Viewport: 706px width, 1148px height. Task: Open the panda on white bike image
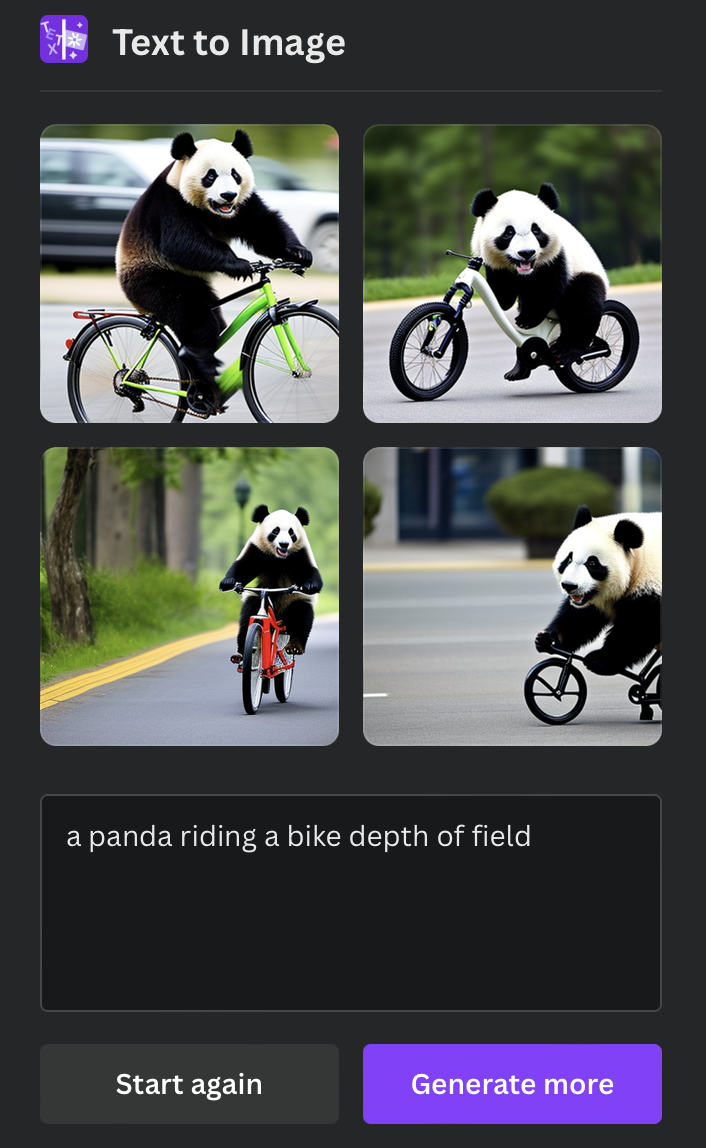coord(513,274)
